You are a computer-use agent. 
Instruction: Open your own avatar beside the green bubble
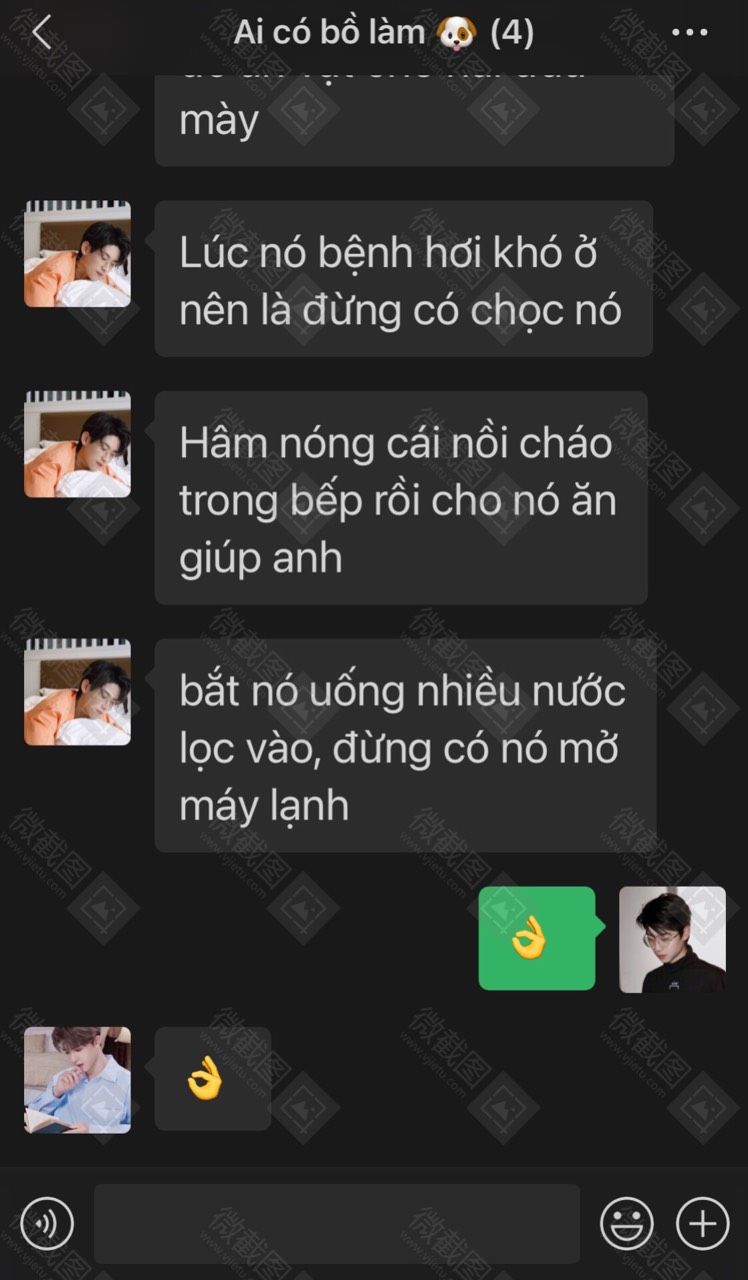(x=672, y=939)
